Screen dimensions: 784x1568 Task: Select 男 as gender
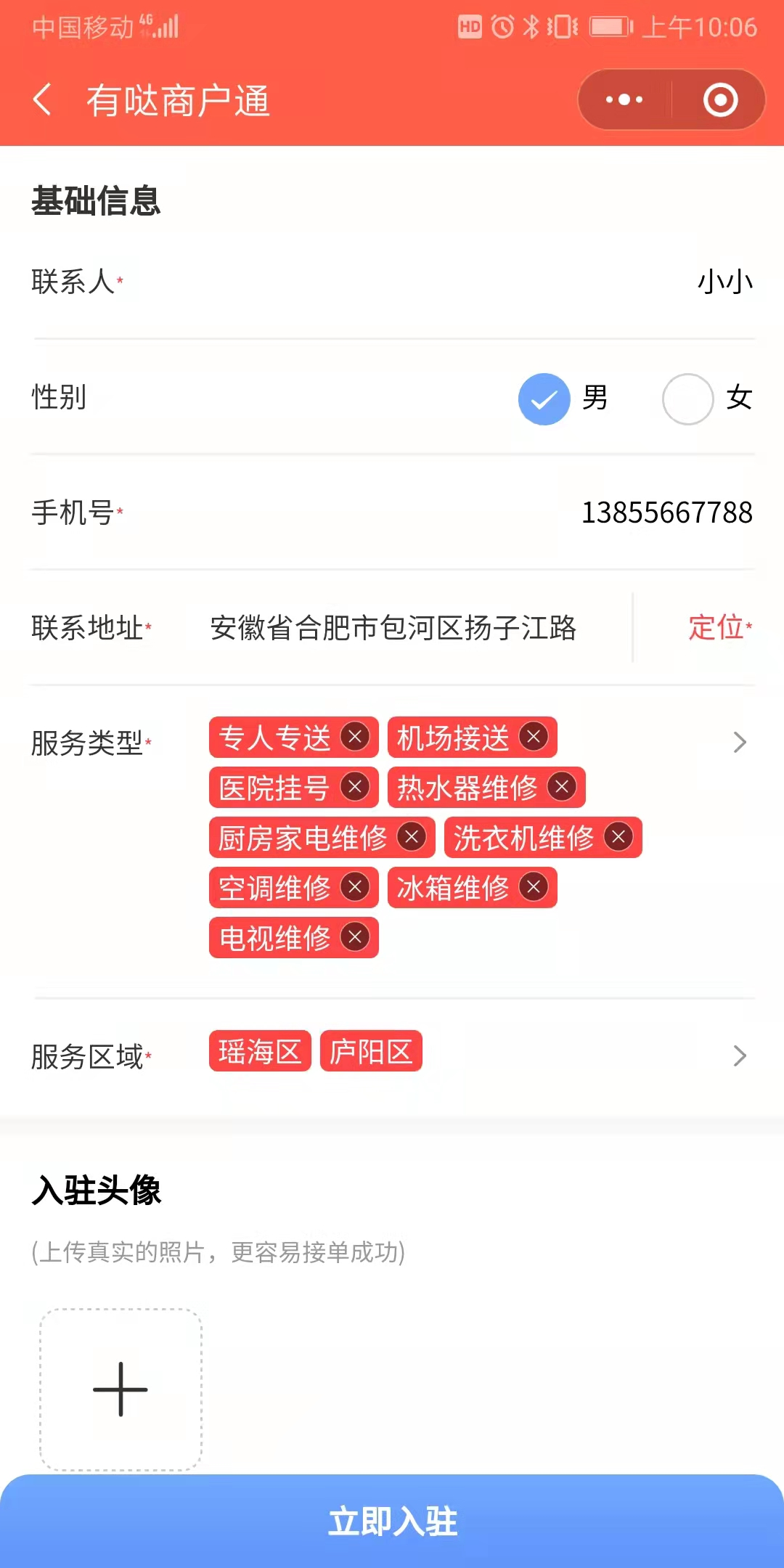coord(544,399)
